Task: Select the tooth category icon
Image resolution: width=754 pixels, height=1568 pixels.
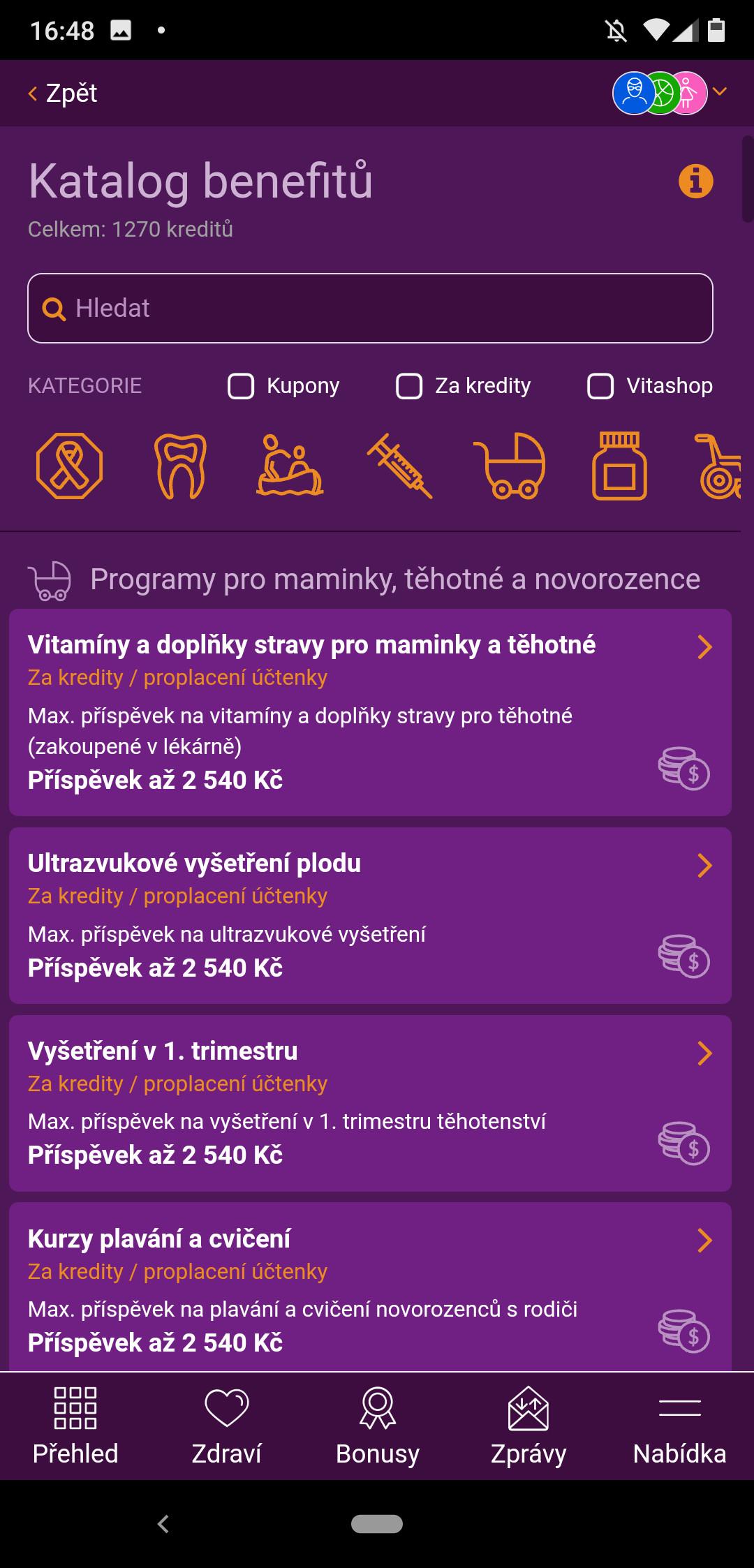Action: (180, 466)
